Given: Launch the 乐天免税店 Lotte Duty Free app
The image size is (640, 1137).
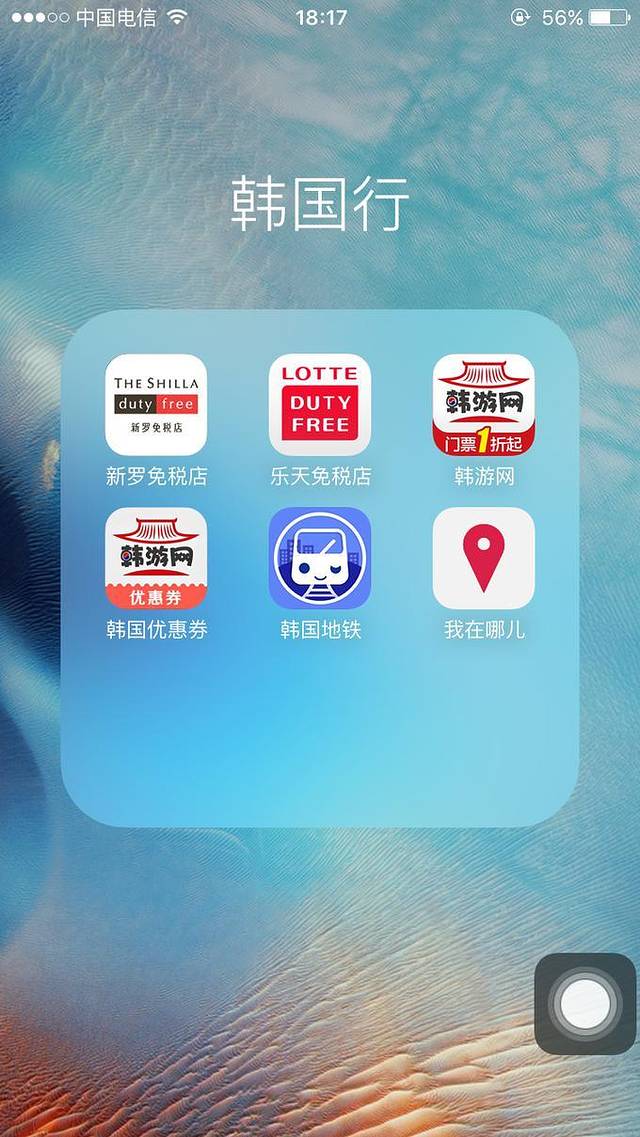Looking at the screenshot, I should (x=320, y=405).
